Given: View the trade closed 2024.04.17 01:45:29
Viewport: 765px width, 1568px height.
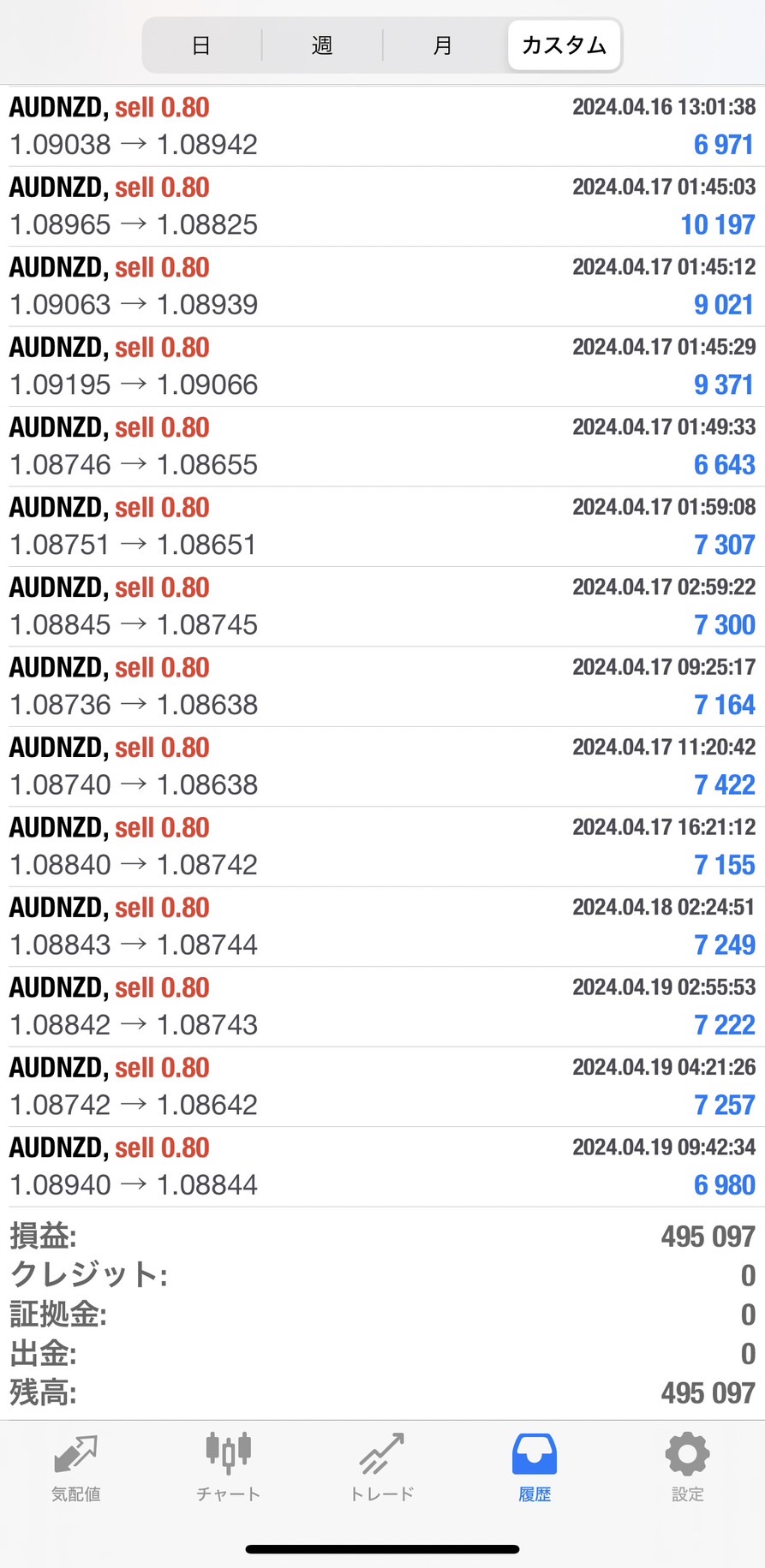Looking at the screenshot, I should click(x=382, y=366).
